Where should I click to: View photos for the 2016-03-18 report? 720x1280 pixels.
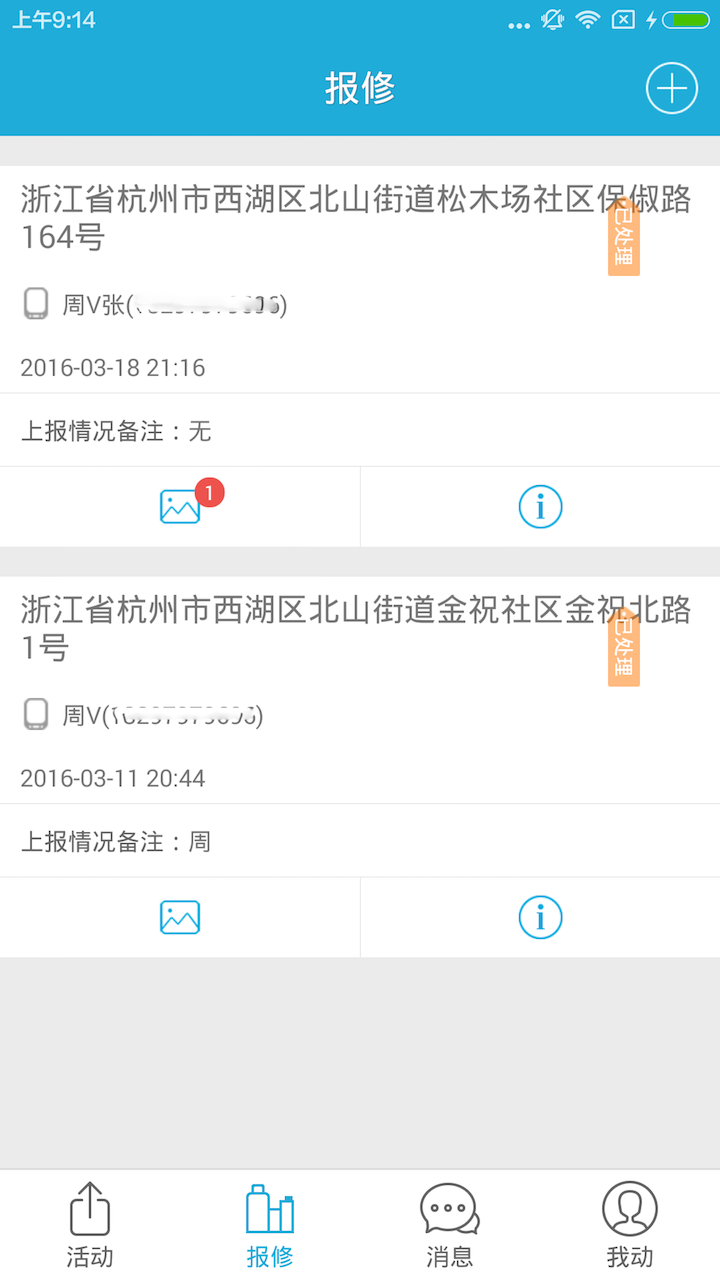180,507
